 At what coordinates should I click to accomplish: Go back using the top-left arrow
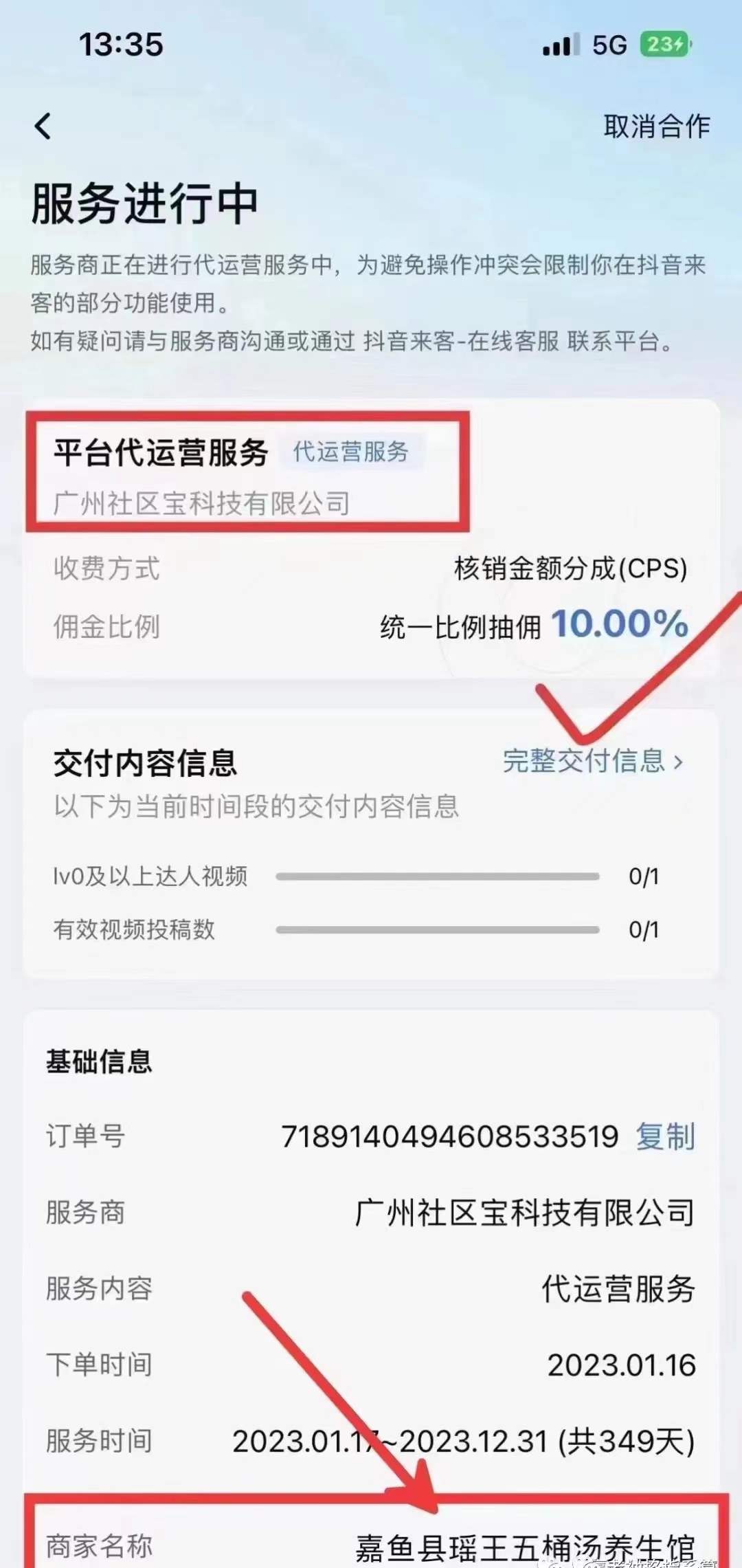[x=43, y=126]
